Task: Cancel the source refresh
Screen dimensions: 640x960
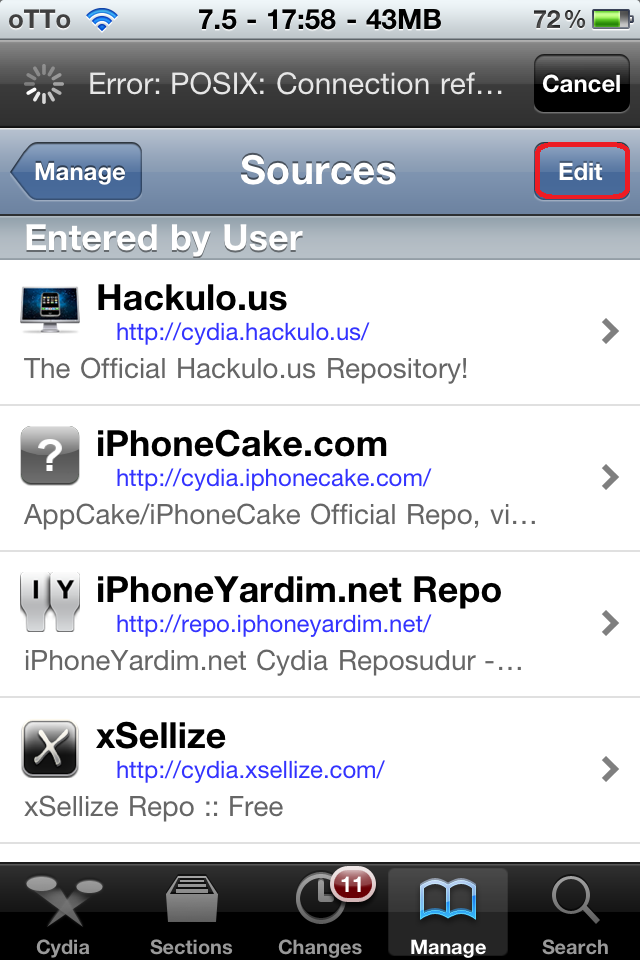Action: click(x=581, y=84)
